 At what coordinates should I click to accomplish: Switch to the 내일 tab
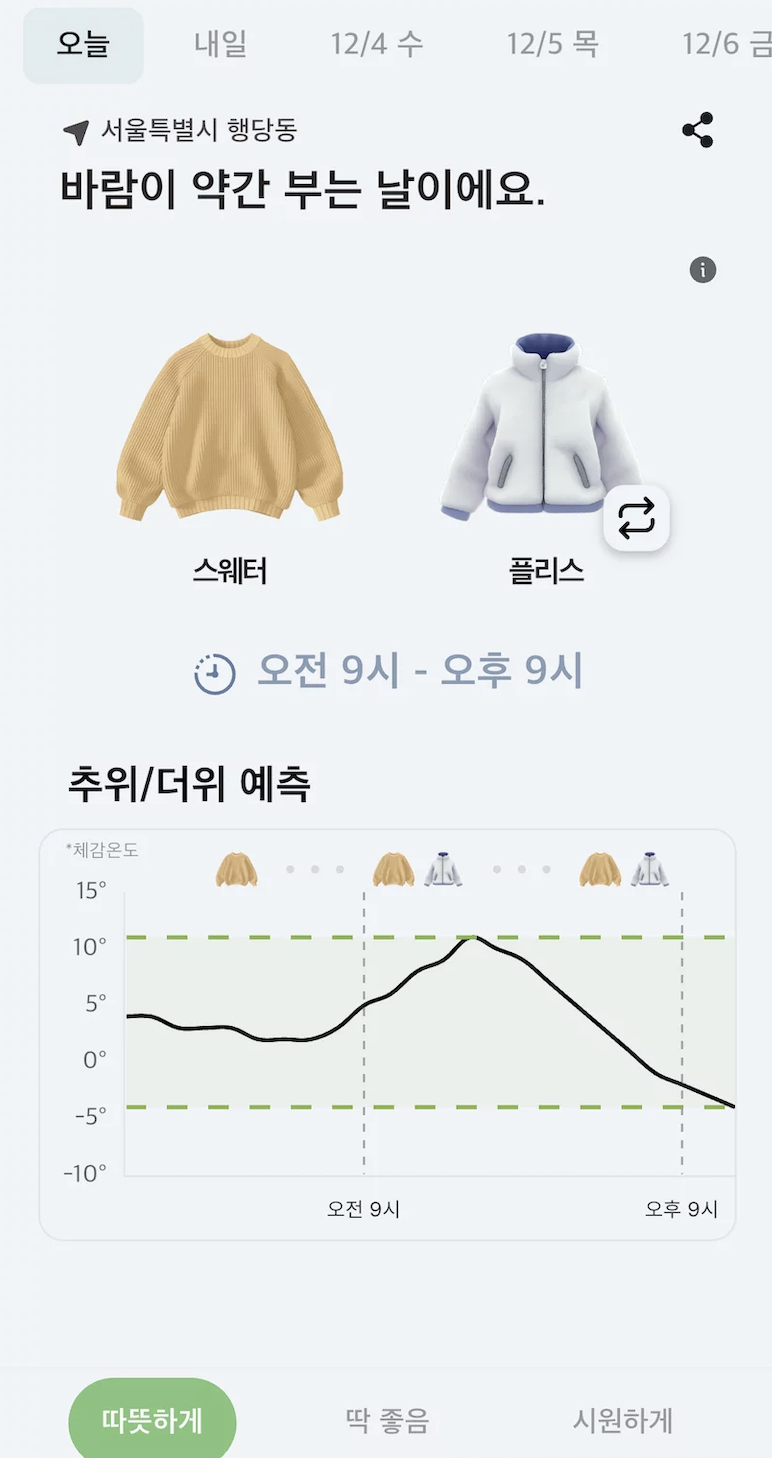(x=220, y=44)
